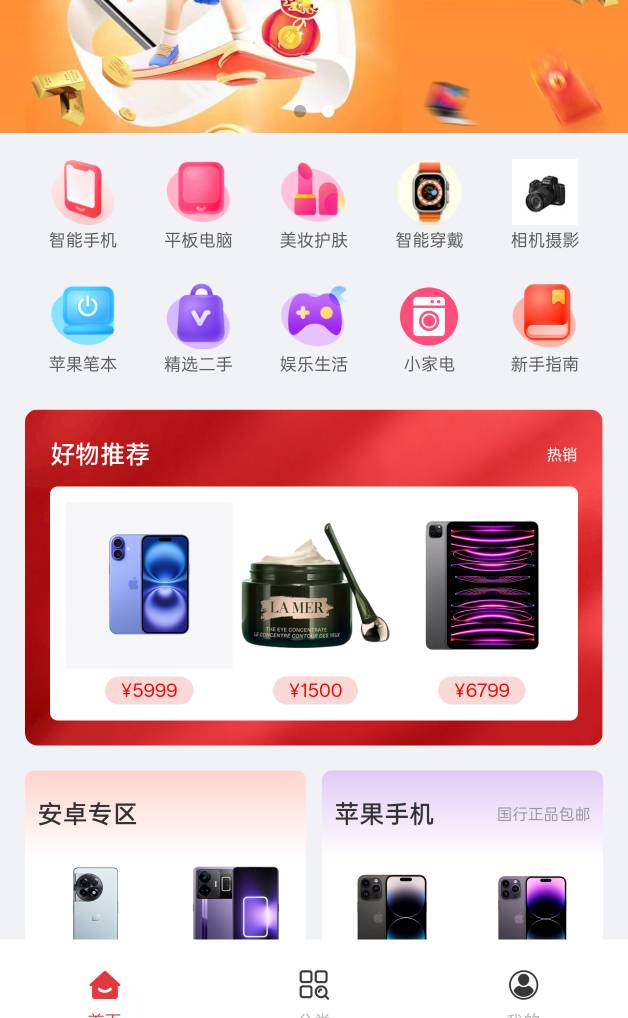The image size is (628, 1018).
Task: Browse the 相机摄影 category
Action: click(545, 205)
